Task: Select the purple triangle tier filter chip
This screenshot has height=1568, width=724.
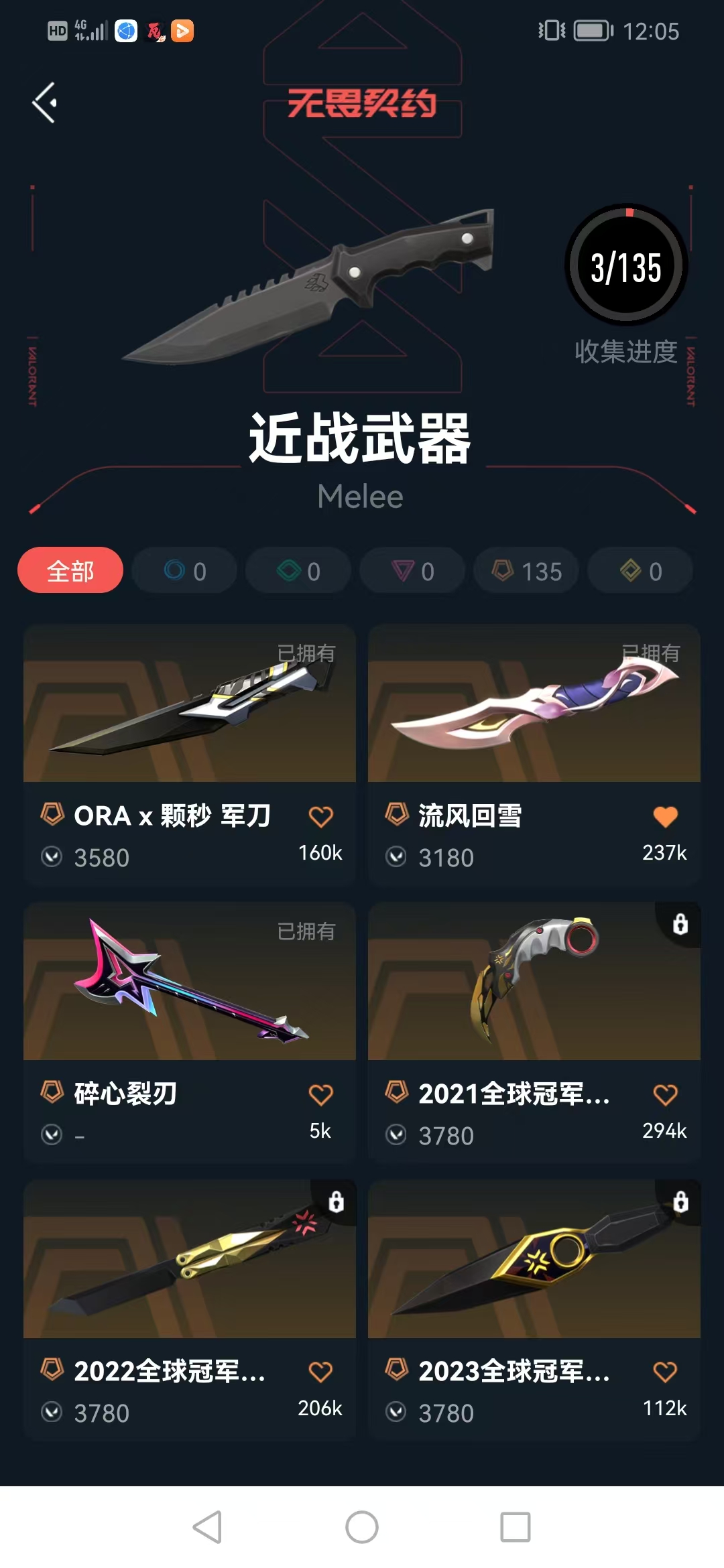Action: click(x=412, y=571)
